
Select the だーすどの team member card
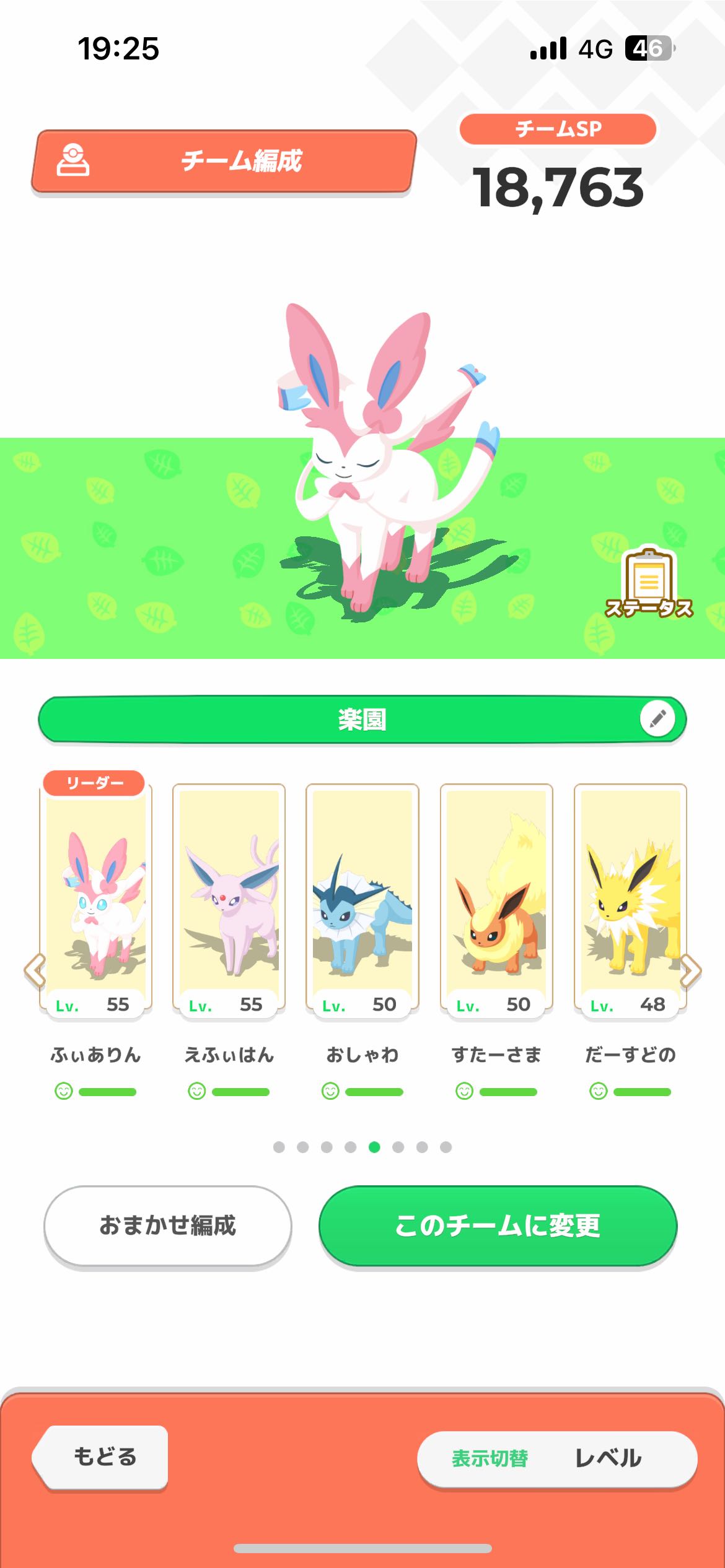[x=630, y=898]
